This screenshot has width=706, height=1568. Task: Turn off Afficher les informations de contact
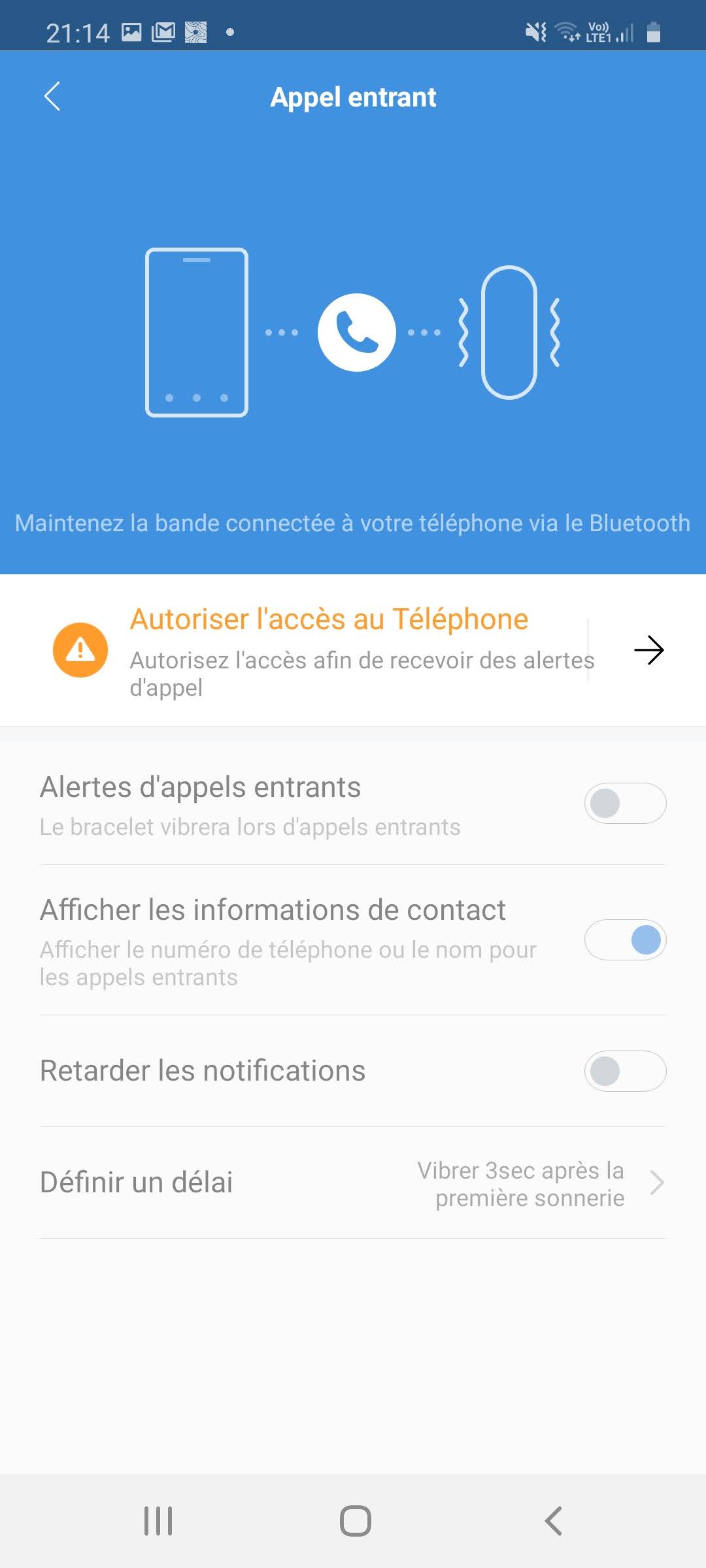pos(624,940)
